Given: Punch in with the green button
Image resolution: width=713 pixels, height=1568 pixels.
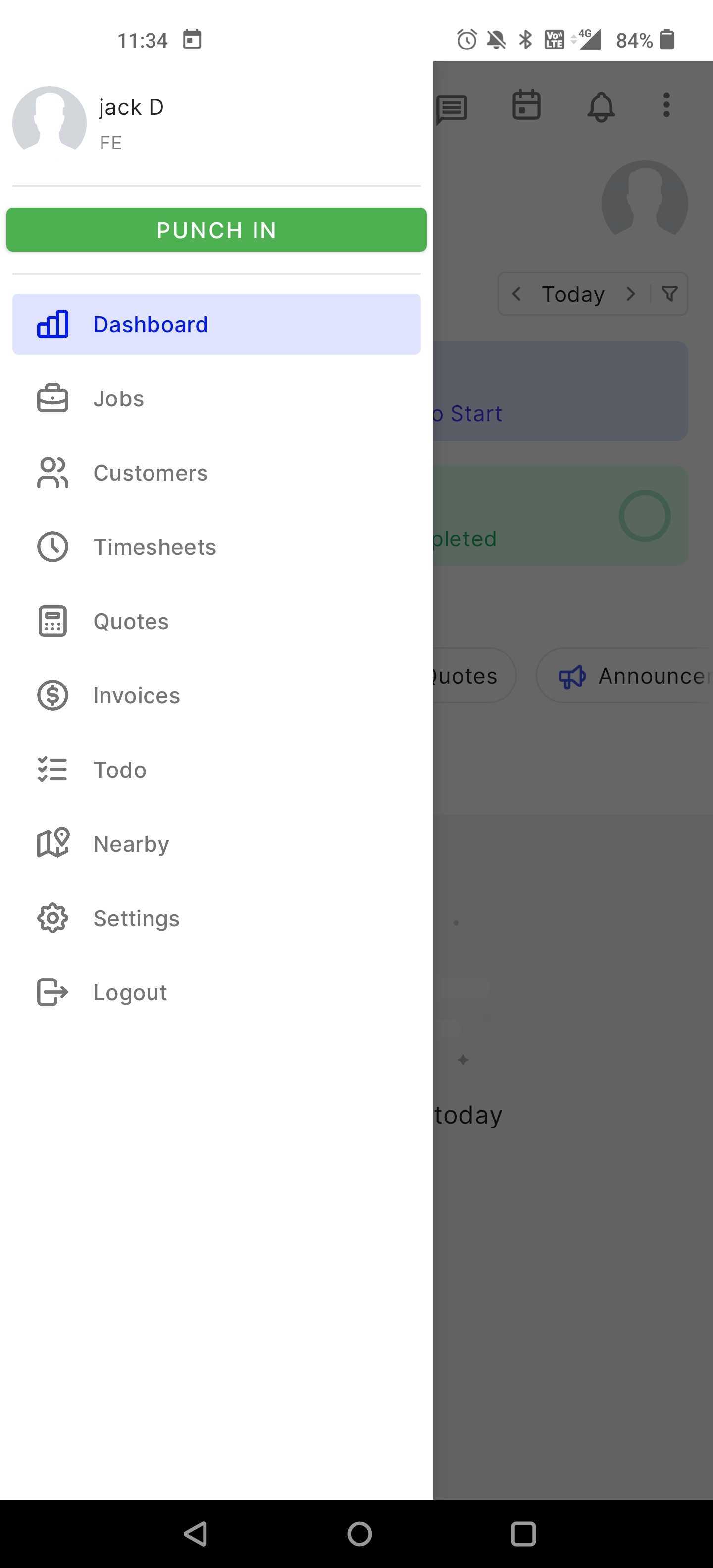Looking at the screenshot, I should [216, 230].
